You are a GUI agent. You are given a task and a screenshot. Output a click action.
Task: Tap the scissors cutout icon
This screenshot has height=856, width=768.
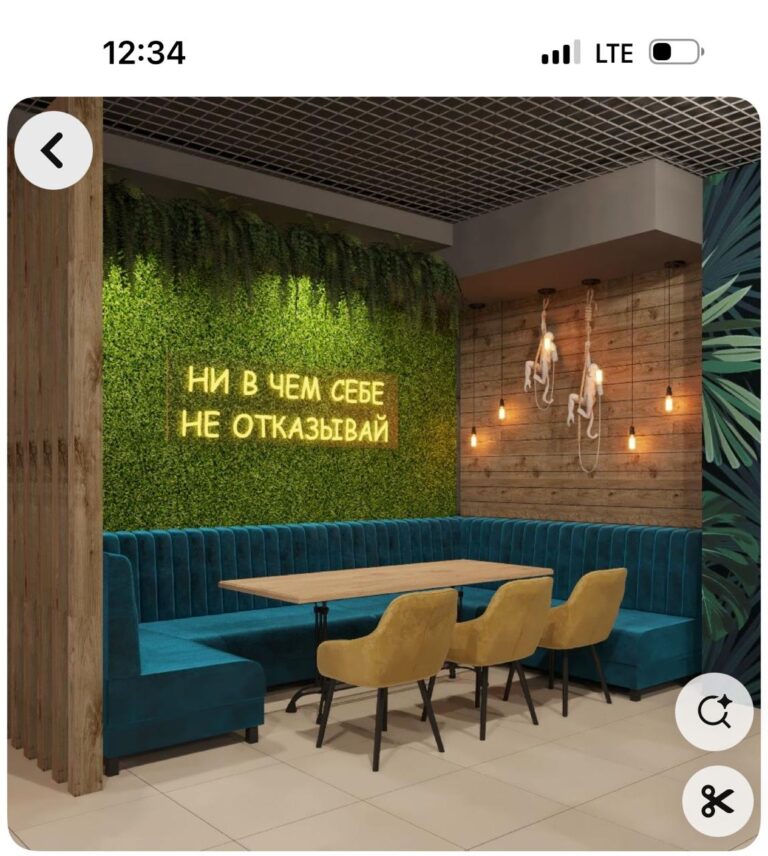(717, 801)
